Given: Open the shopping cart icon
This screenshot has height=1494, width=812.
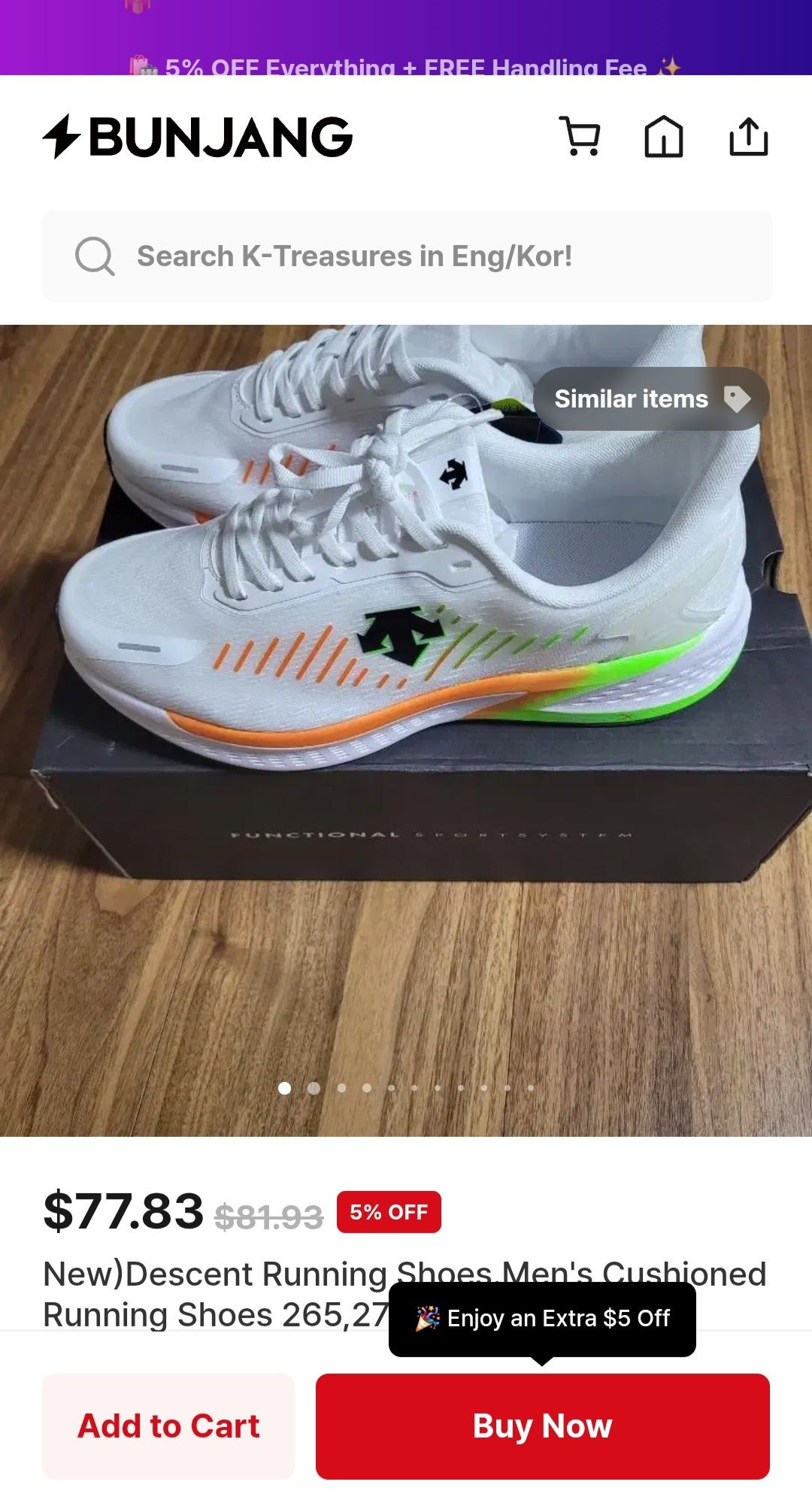Looking at the screenshot, I should [x=580, y=136].
